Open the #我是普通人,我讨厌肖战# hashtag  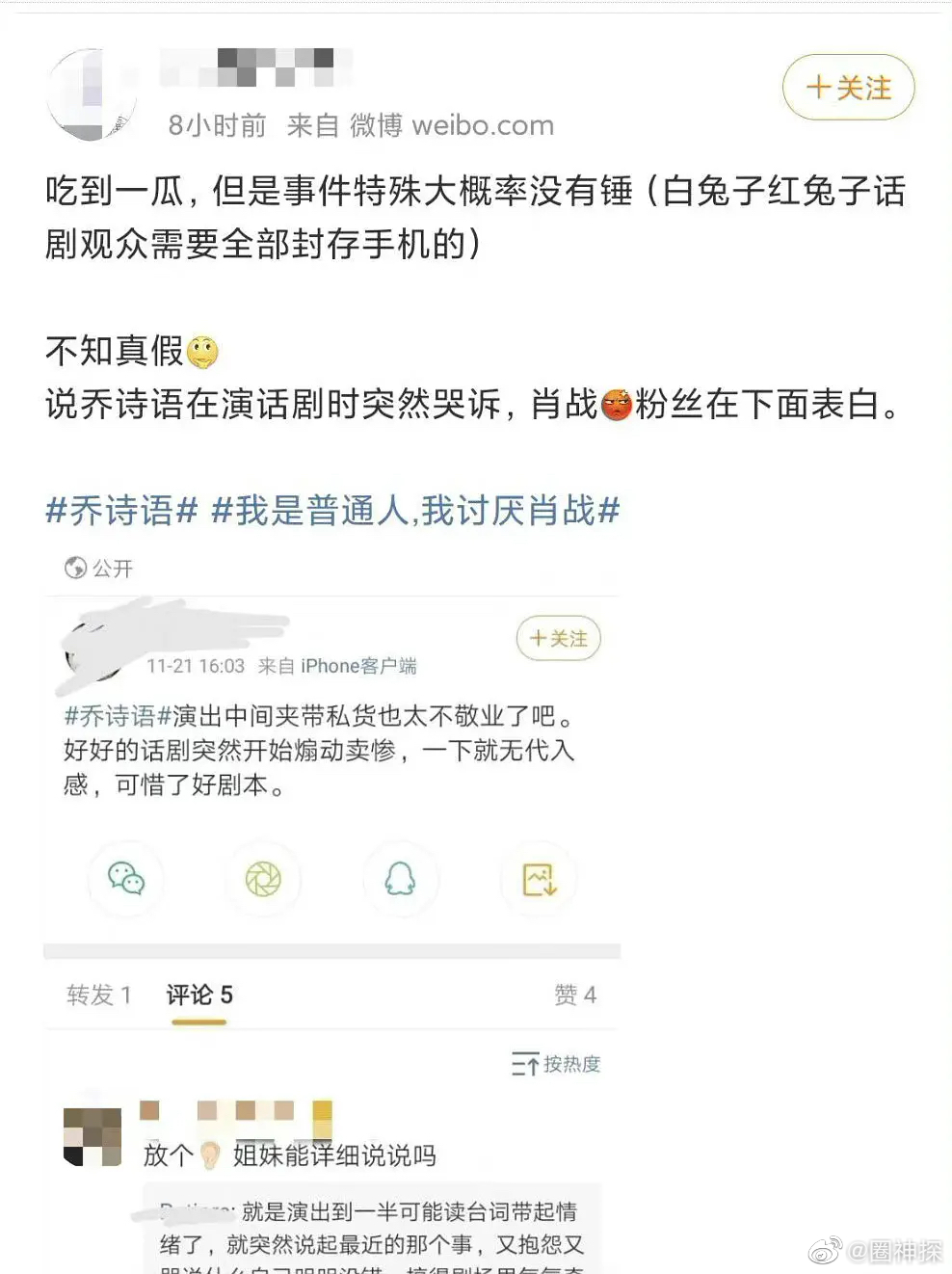point(415,510)
